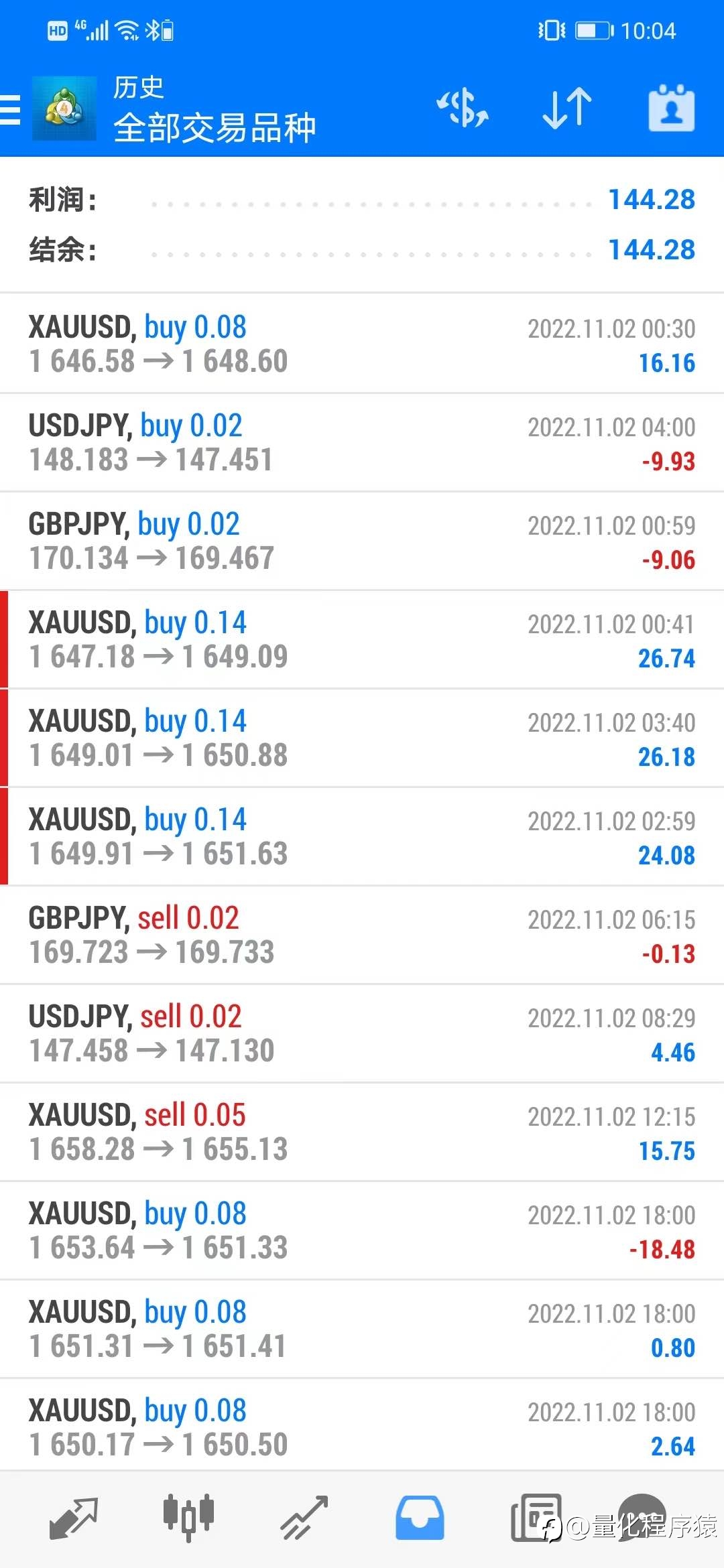The width and height of the screenshot is (724, 1568).
Task: Switch to the Trade tab
Action: tap(304, 1517)
